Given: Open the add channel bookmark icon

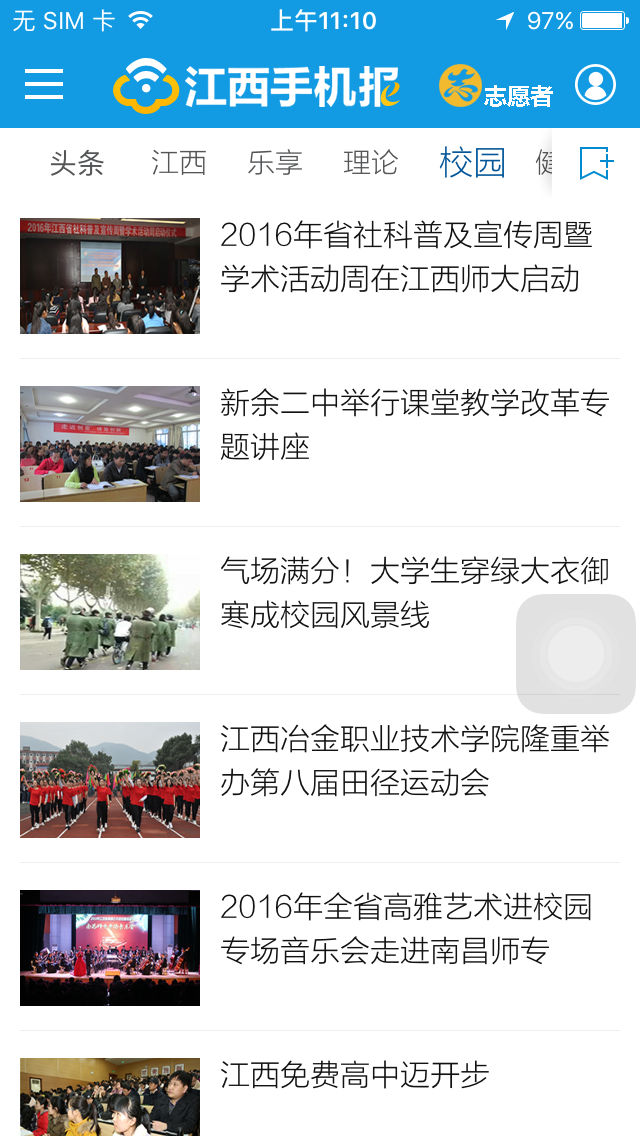Looking at the screenshot, I should tap(595, 162).
